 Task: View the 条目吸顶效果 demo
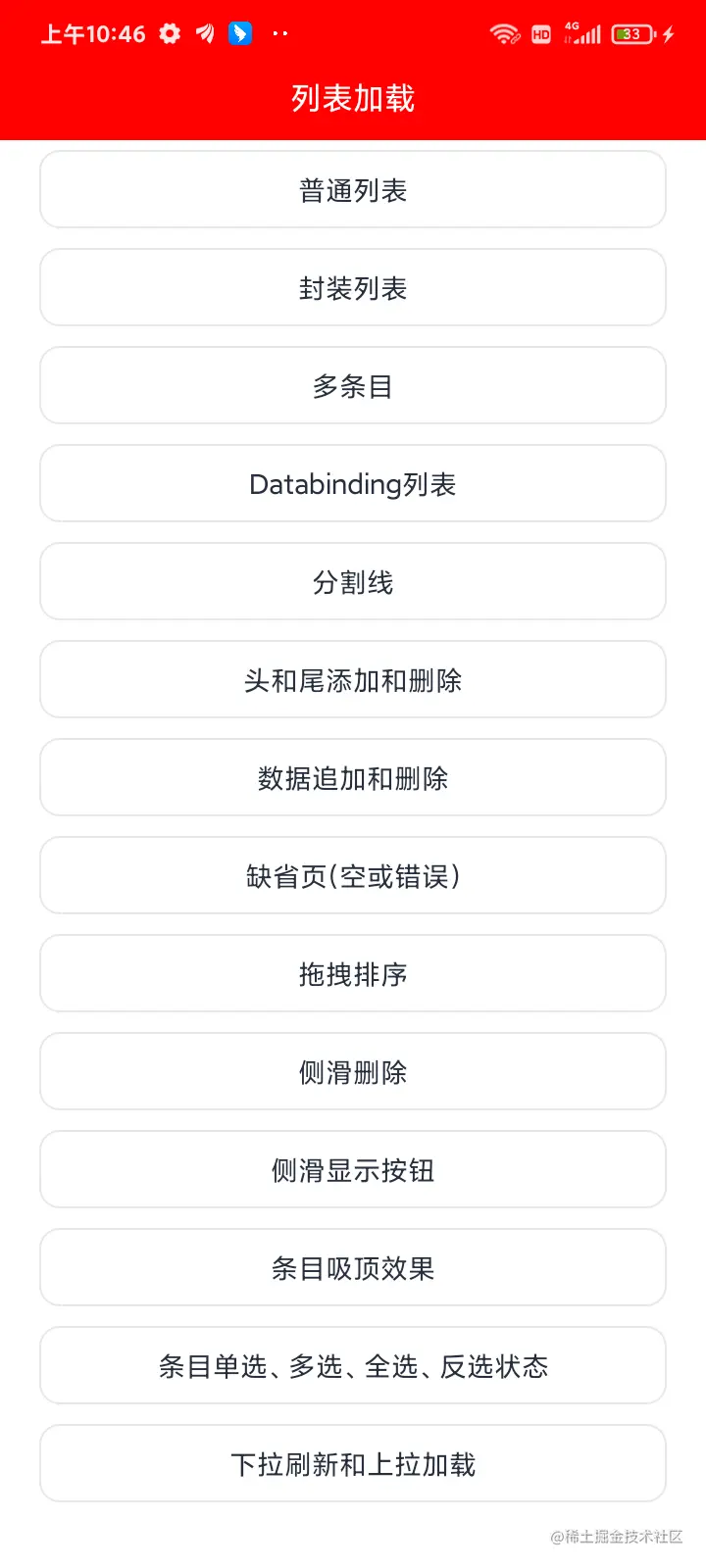(x=353, y=1268)
